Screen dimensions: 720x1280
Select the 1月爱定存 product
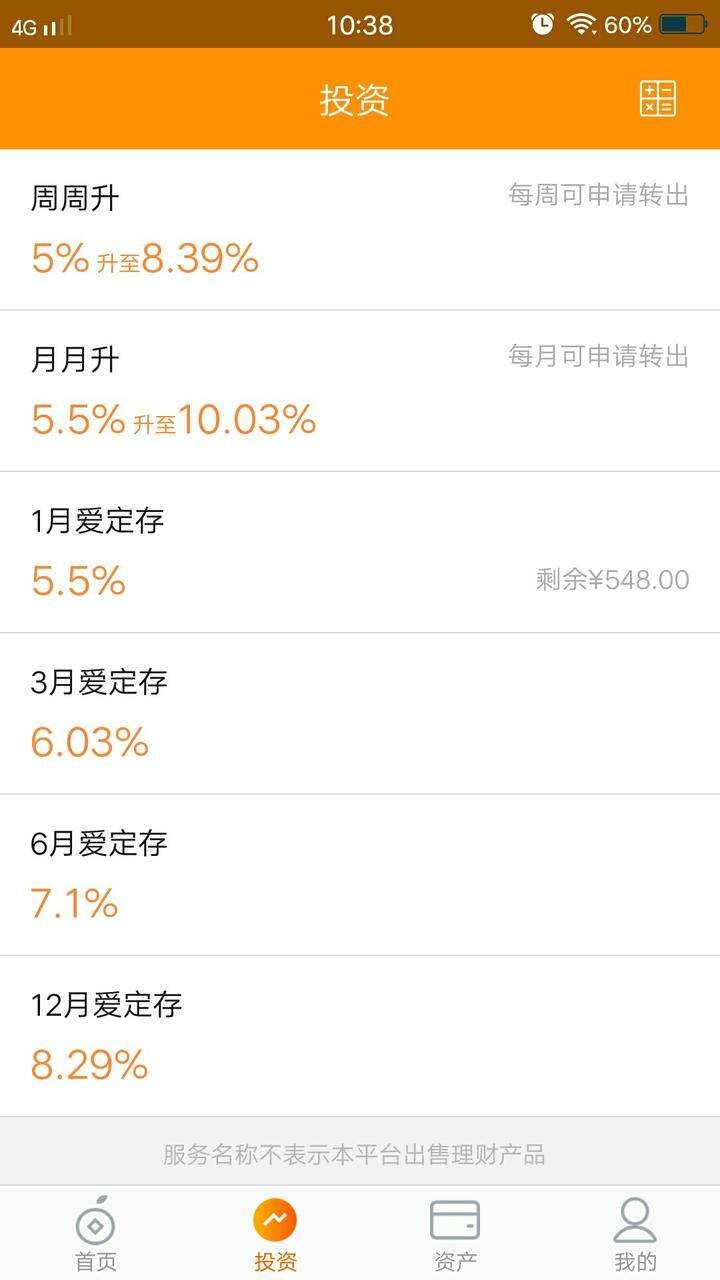360,552
